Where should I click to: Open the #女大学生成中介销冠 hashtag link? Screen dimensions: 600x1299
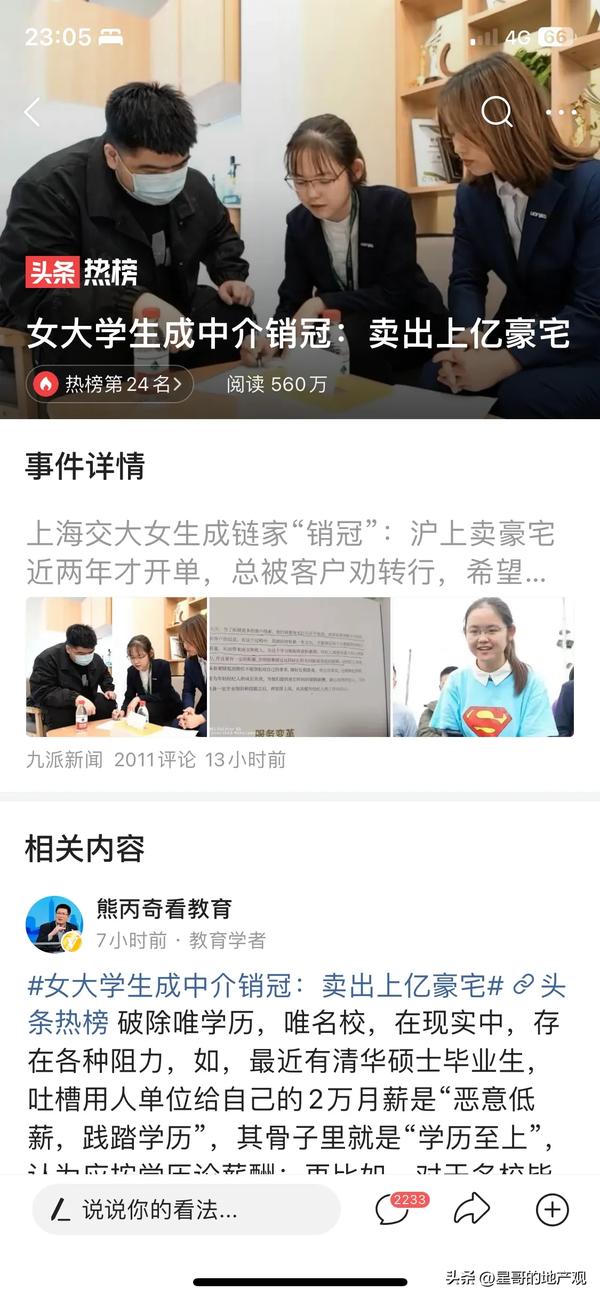click(x=265, y=986)
